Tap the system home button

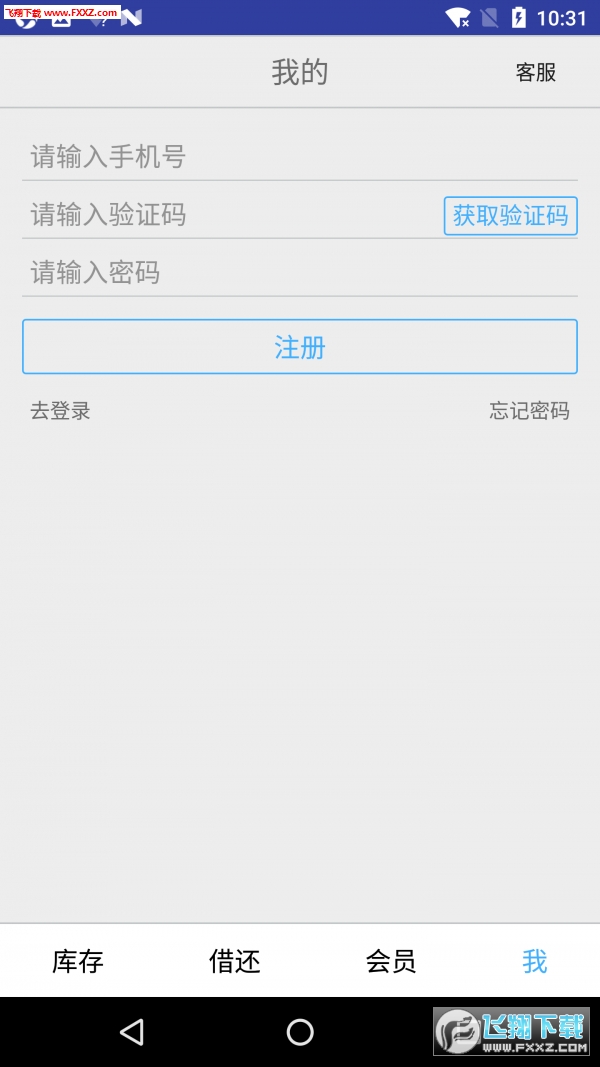pyautogui.click(x=300, y=1032)
